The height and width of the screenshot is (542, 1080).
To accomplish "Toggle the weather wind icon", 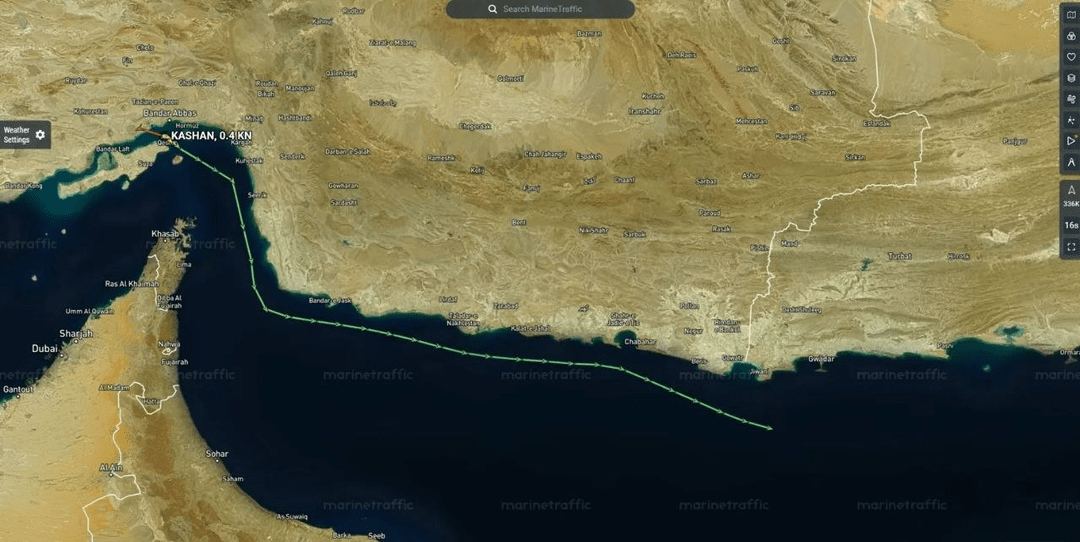I will point(1071,98).
